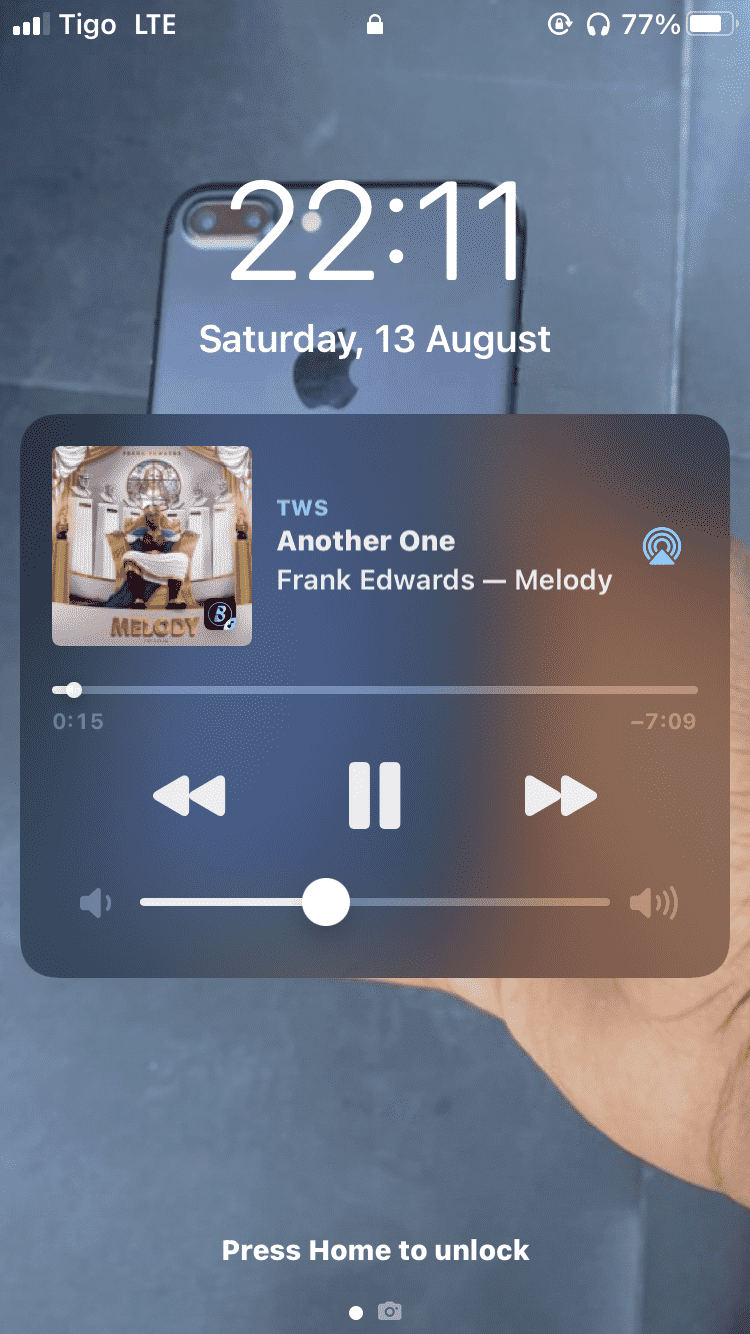750x1334 pixels.
Task: Open the AirPlay audio output picker
Action: tap(662, 547)
